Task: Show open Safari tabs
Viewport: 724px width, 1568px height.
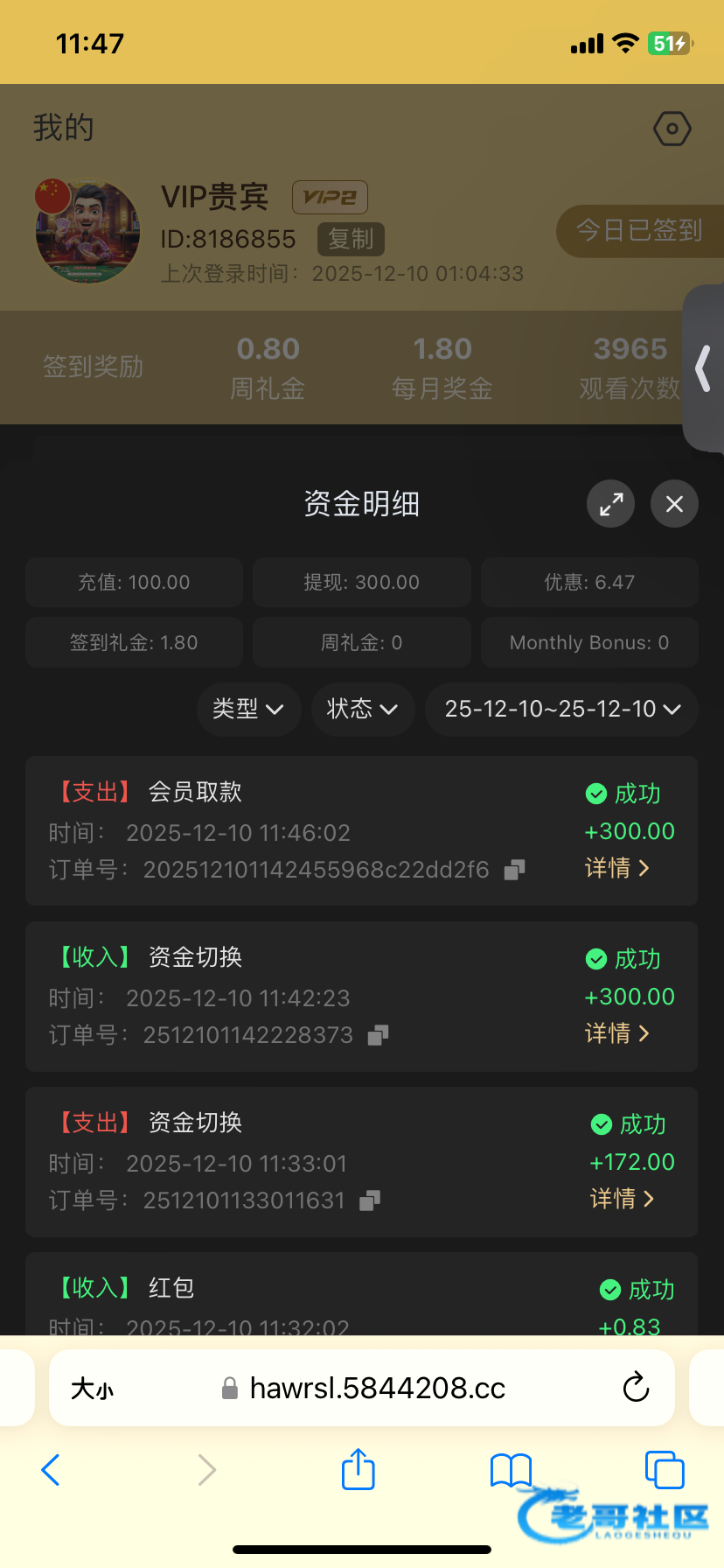Action: click(664, 1470)
